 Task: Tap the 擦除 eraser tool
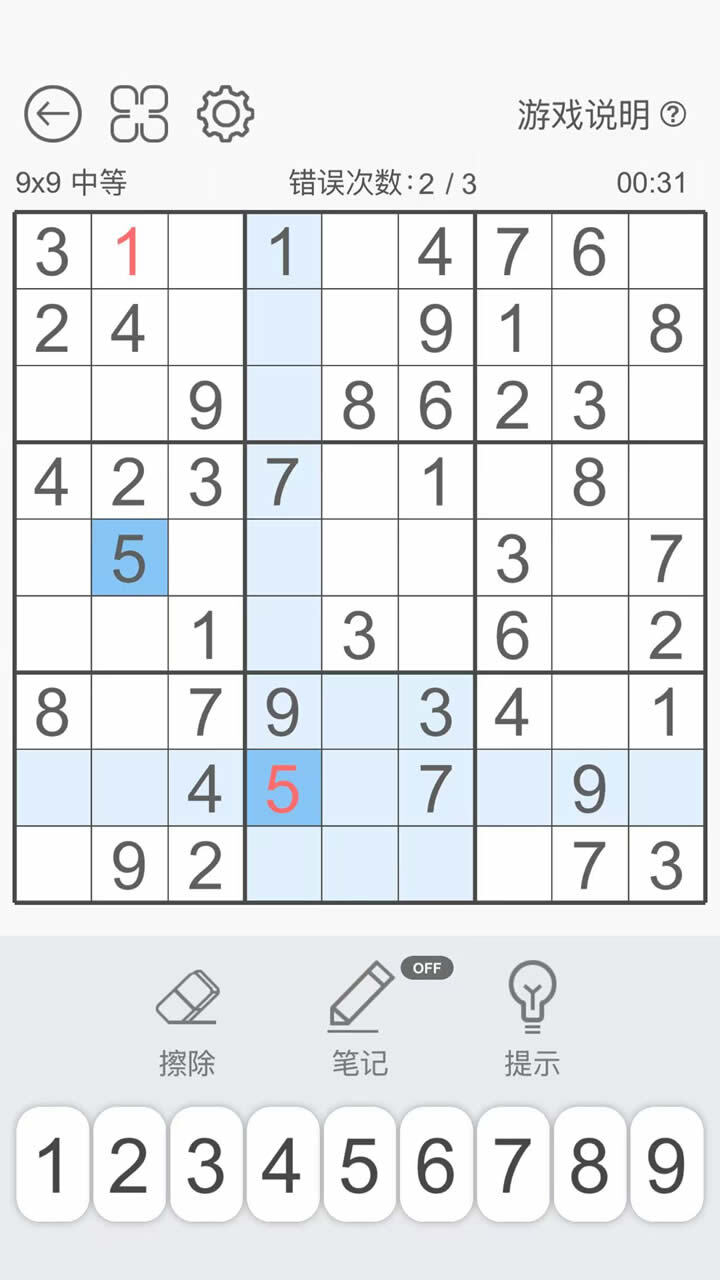click(x=187, y=1018)
